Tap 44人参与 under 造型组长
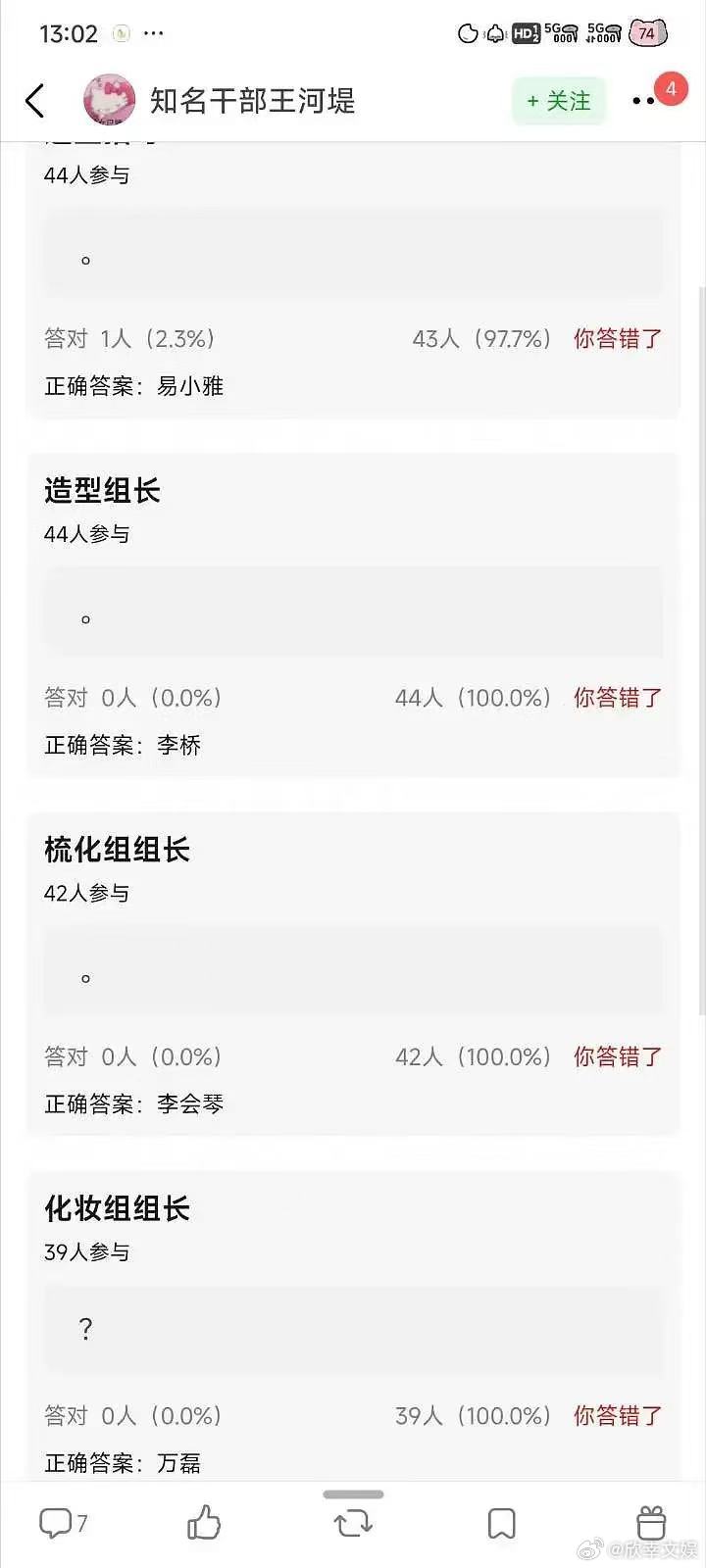Screen dimensions: 706x1568 [86, 534]
